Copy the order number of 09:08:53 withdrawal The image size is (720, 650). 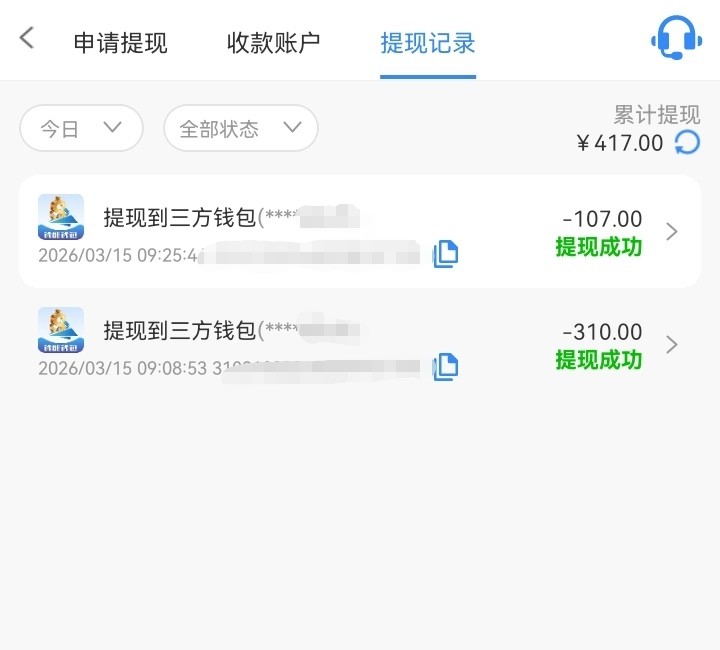pos(445,366)
